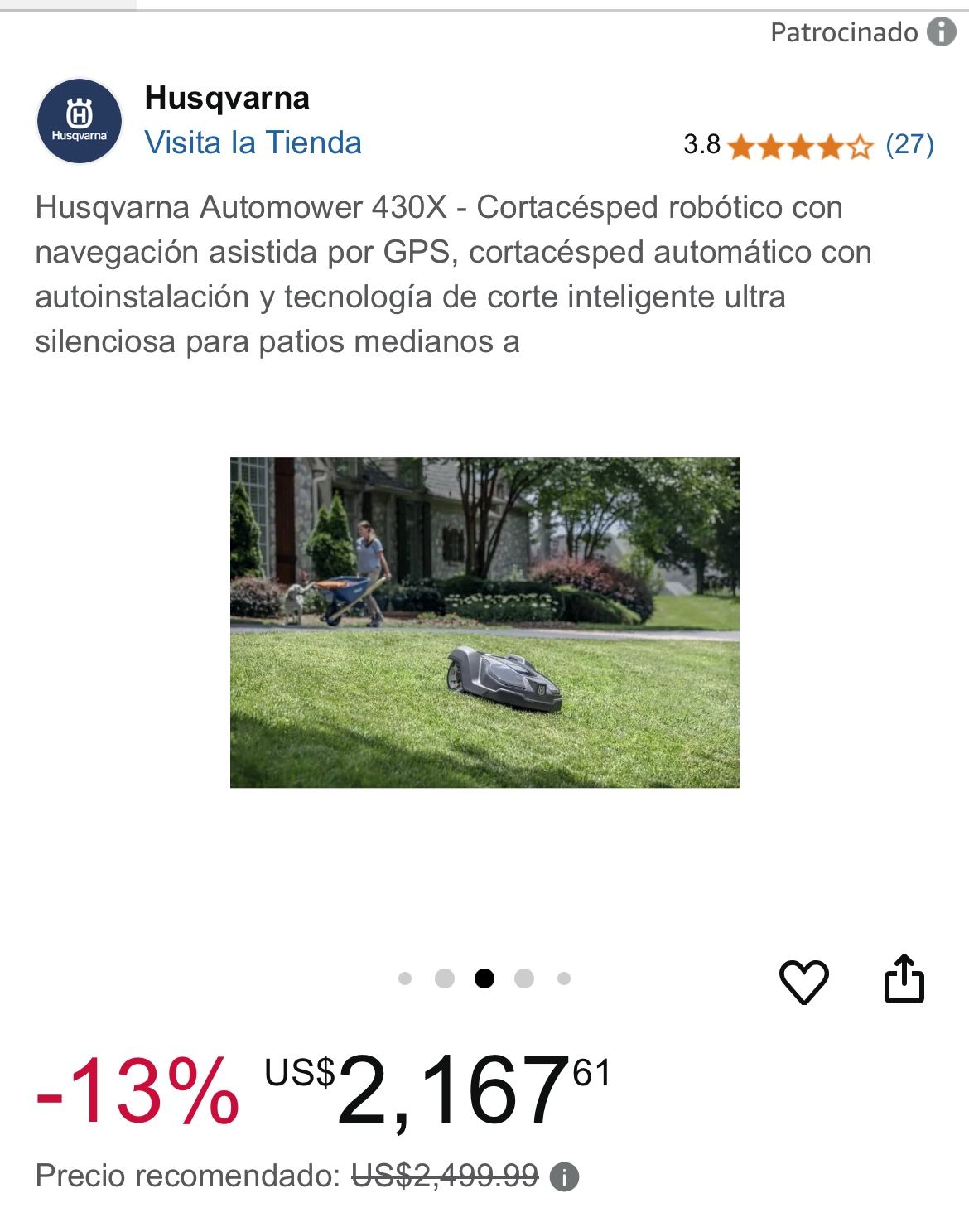Screen dimensions: 969x1232
Task: Open the Patrocinado info icon
Action: click(941, 32)
